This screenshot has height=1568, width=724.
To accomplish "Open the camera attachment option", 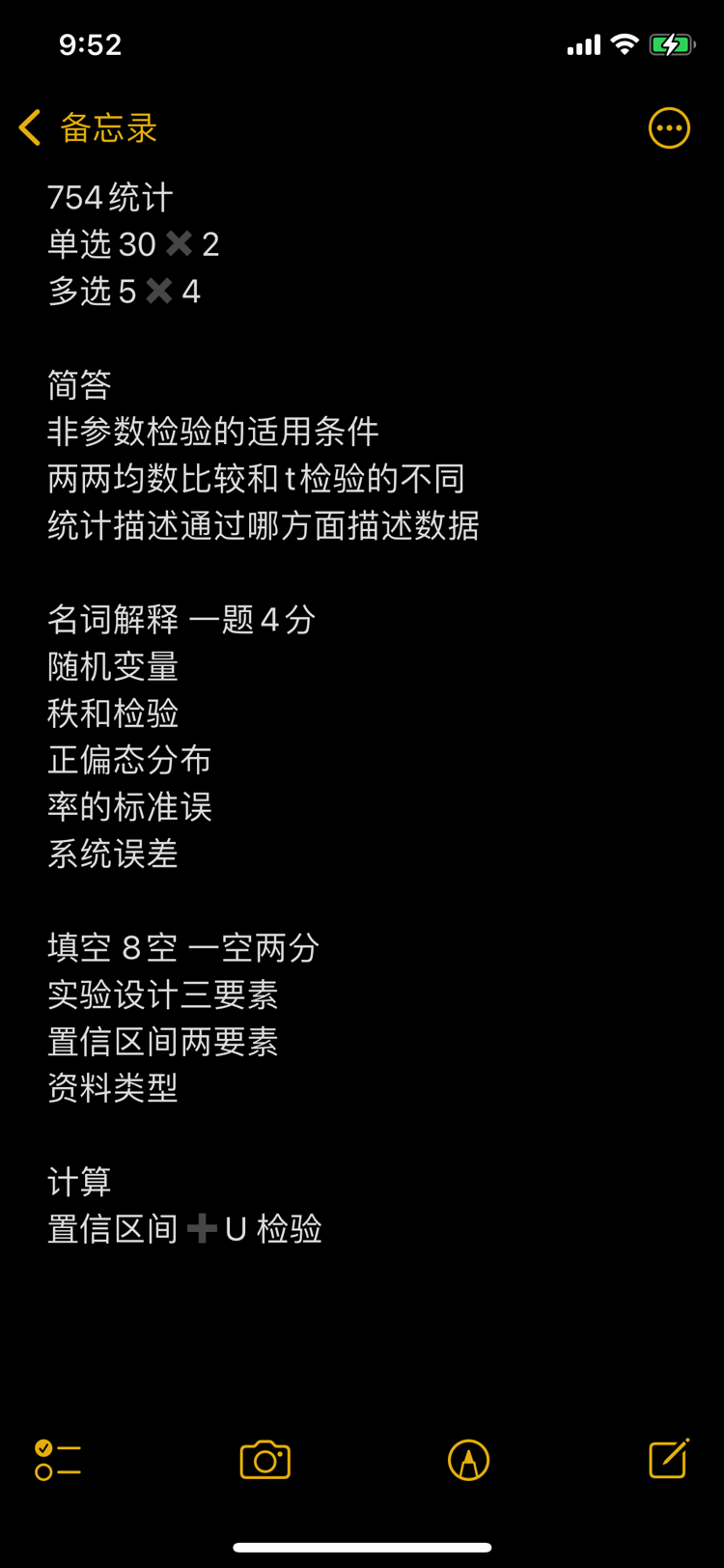I will tap(265, 1460).
